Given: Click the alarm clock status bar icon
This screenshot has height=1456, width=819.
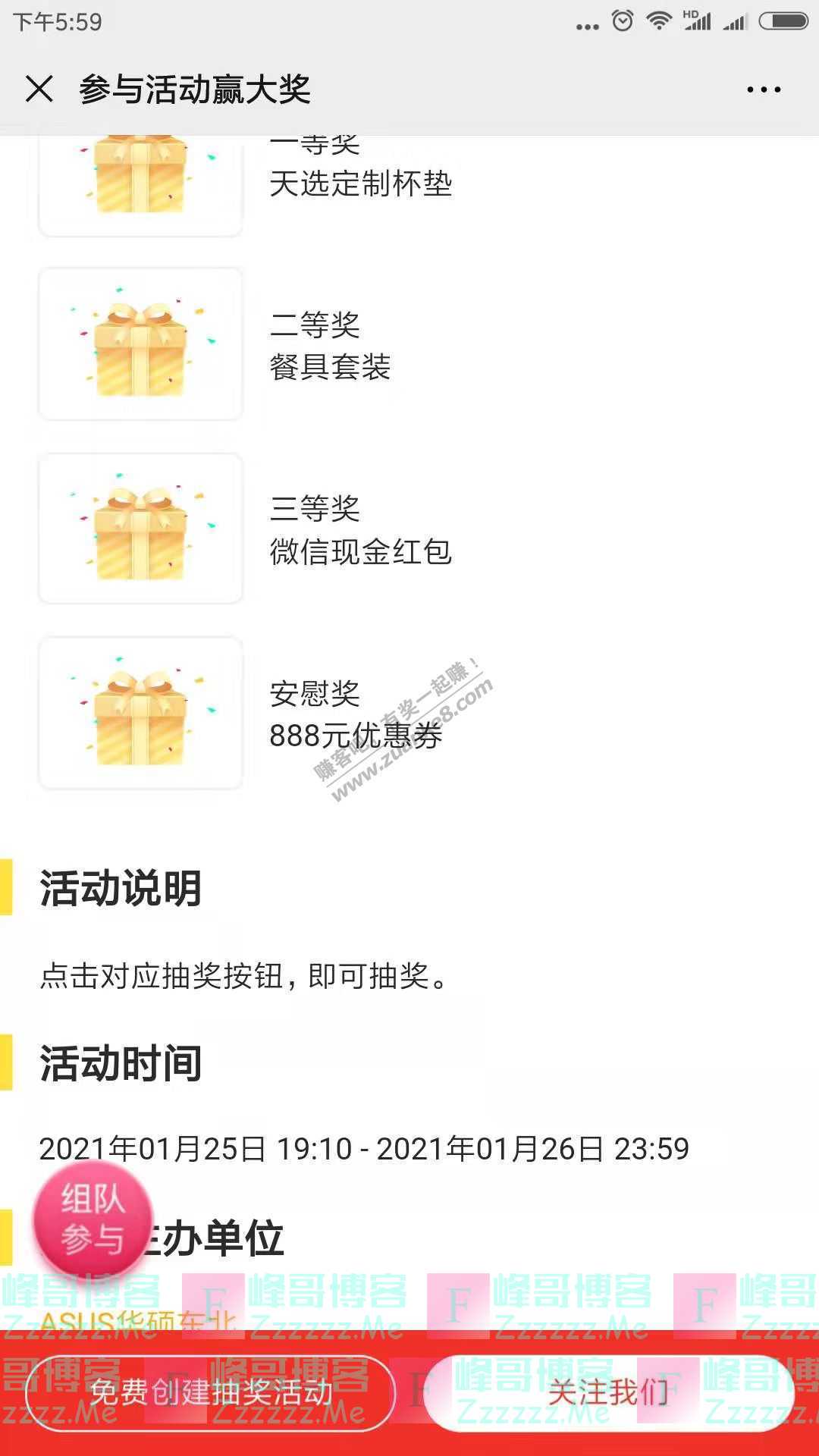Looking at the screenshot, I should (x=622, y=21).
